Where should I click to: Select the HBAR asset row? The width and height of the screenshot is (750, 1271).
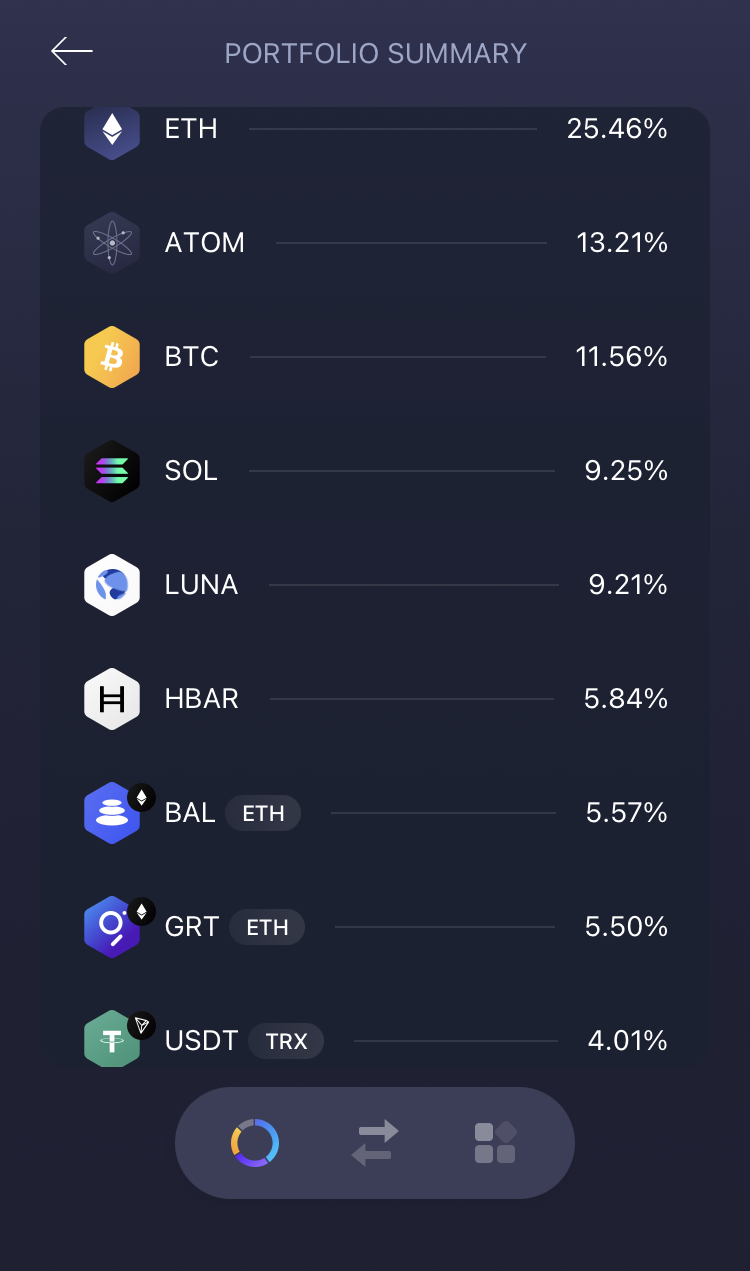pyautogui.click(x=375, y=699)
